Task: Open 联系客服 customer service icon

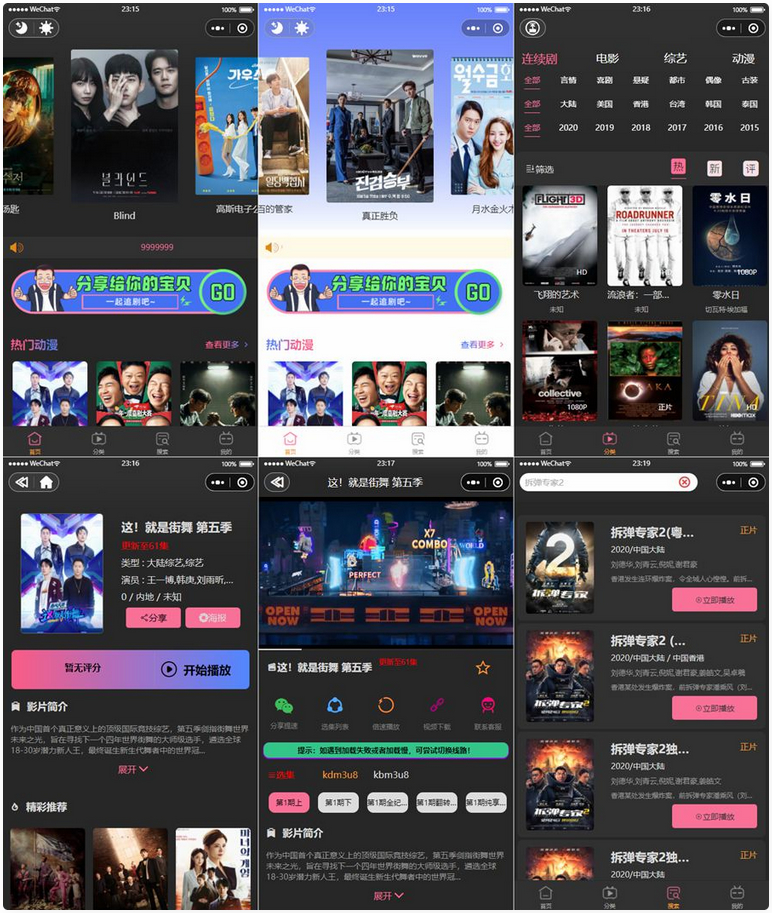Action: click(488, 705)
